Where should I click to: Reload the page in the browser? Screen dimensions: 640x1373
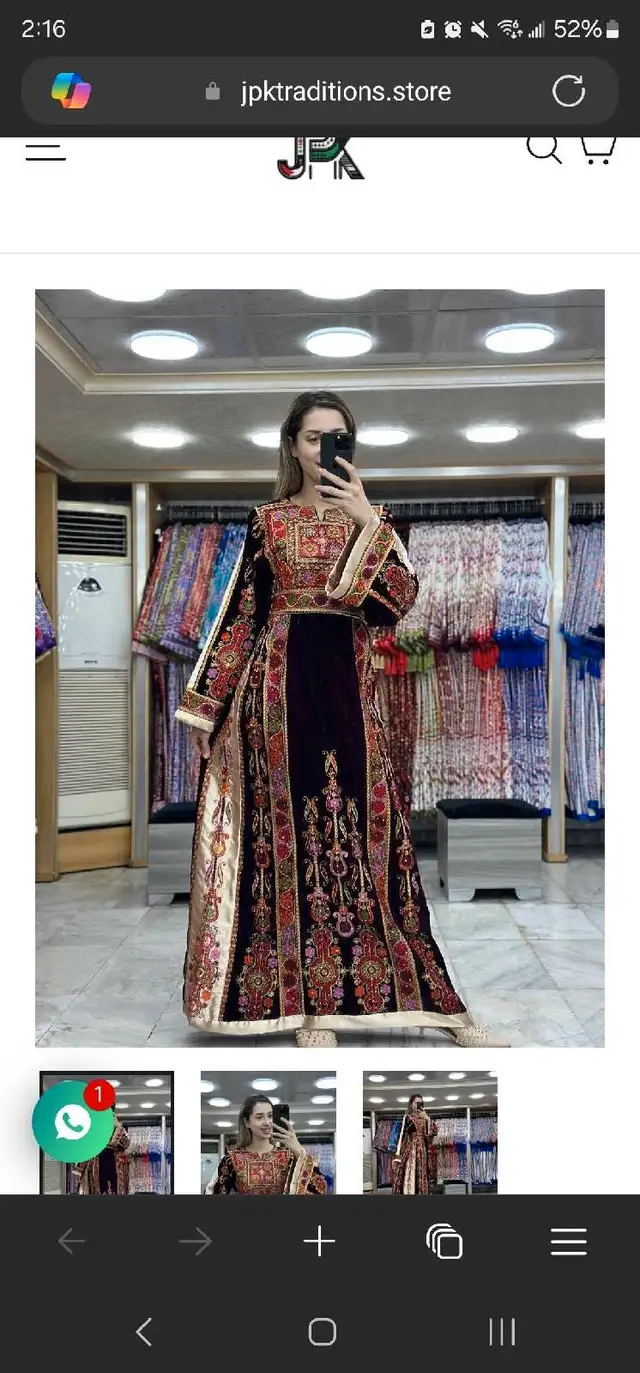click(568, 92)
